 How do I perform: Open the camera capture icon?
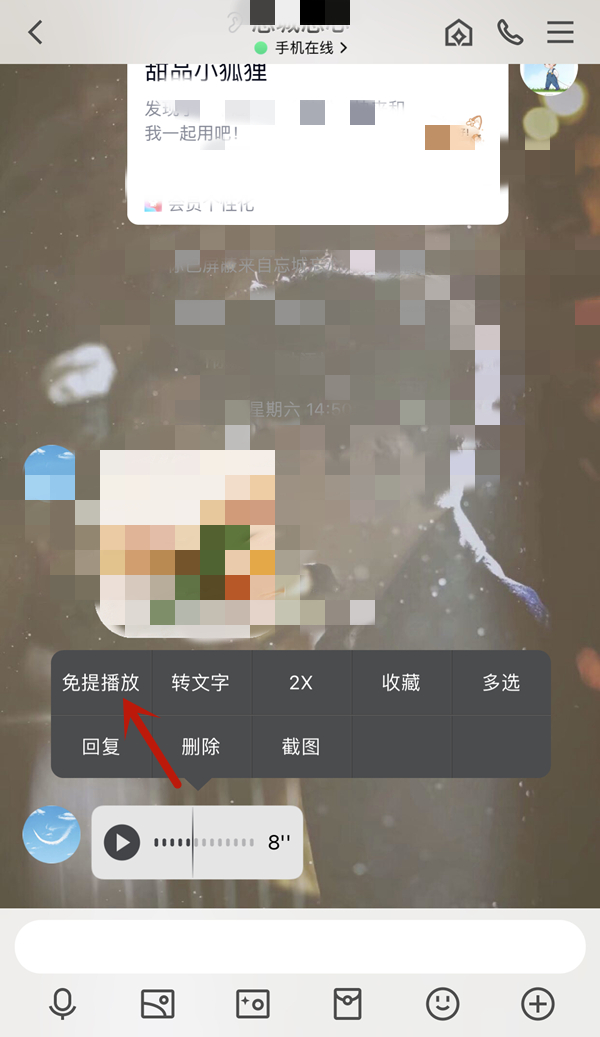(252, 1003)
